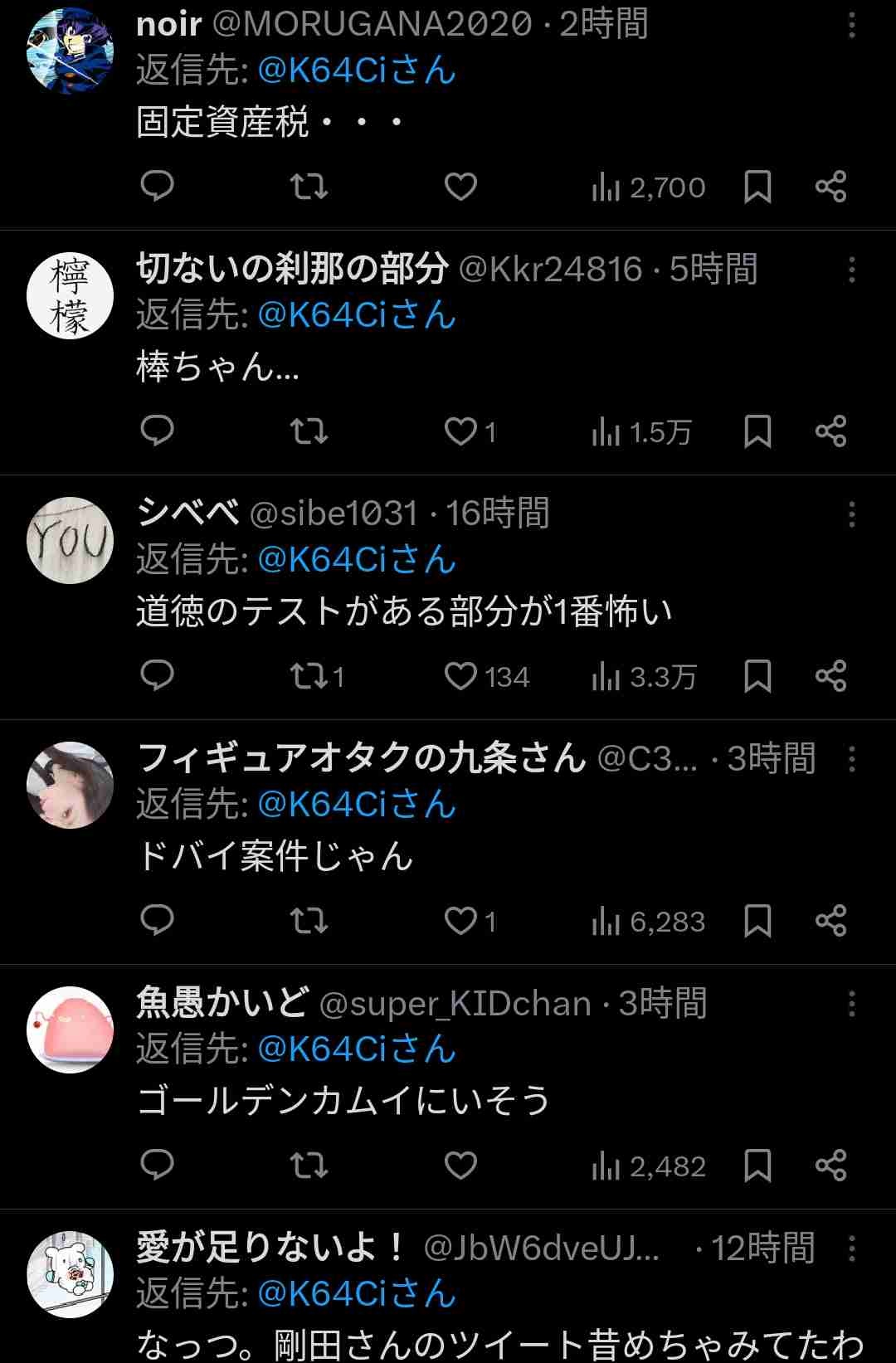
Task: Open overflow menu on フィギュアオタクの九条さん's reply
Action: 851,759
